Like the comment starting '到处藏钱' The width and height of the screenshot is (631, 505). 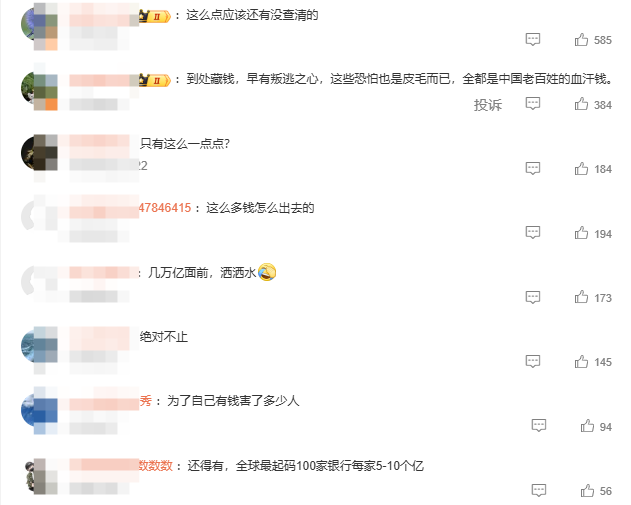[x=581, y=105]
